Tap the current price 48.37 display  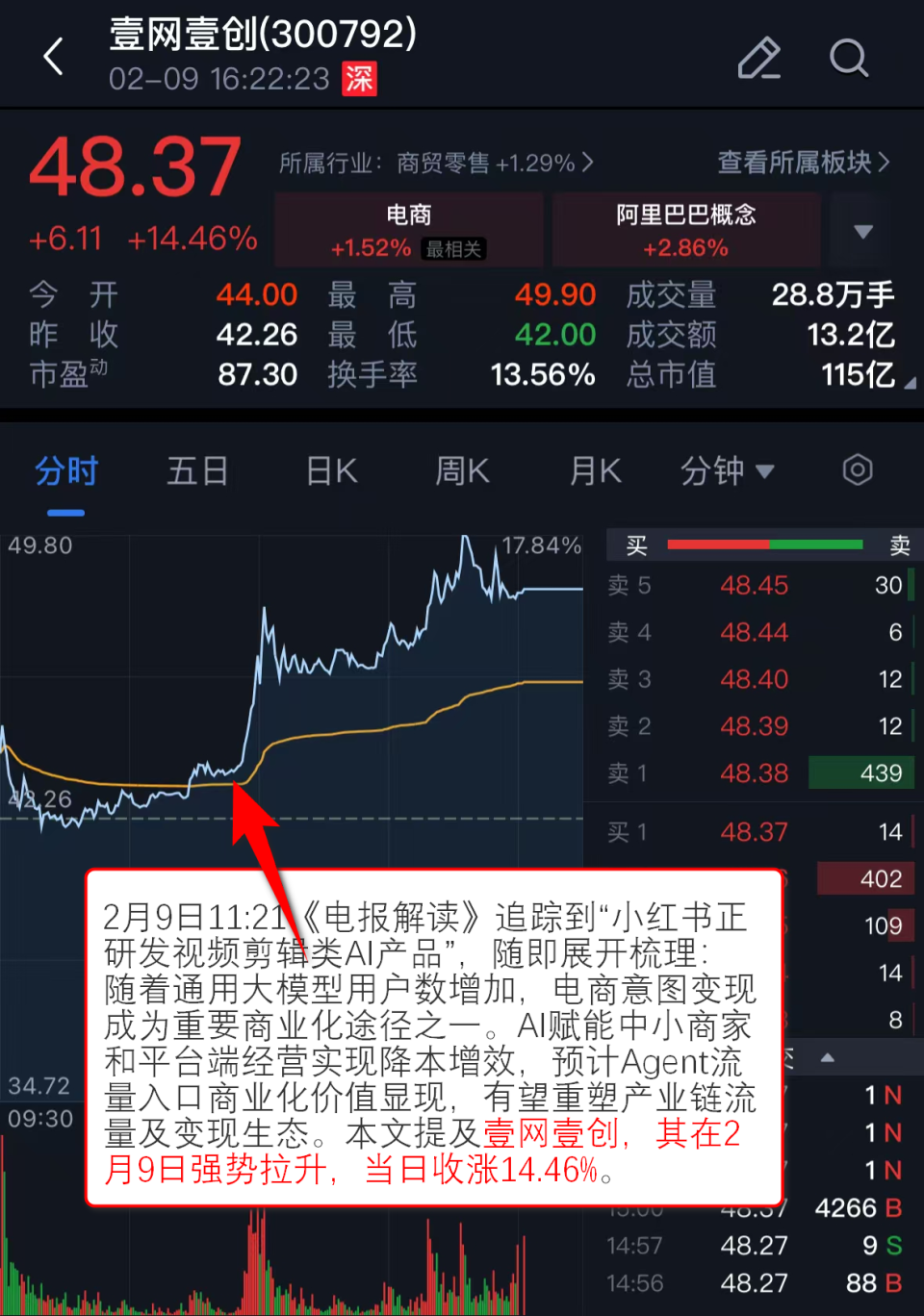tap(135, 168)
